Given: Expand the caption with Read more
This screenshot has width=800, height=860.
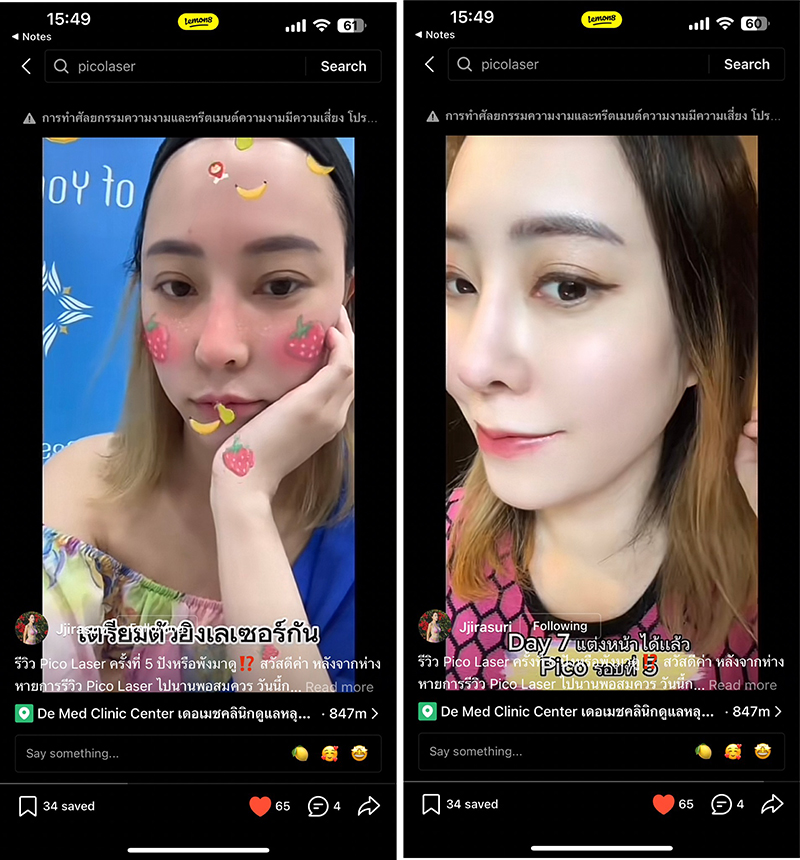Looking at the screenshot, I should point(340,686).
